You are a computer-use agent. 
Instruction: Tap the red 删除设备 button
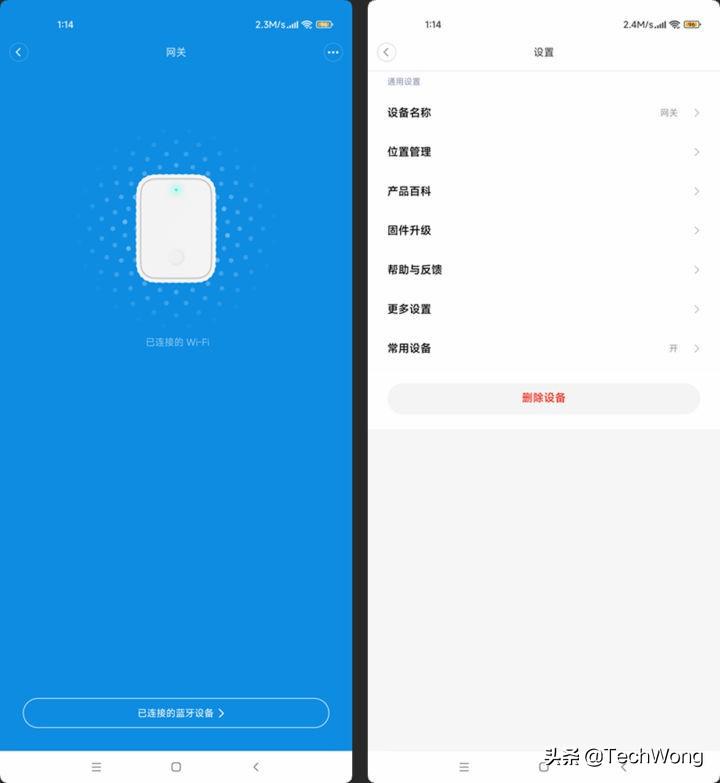tap(543, 398)
